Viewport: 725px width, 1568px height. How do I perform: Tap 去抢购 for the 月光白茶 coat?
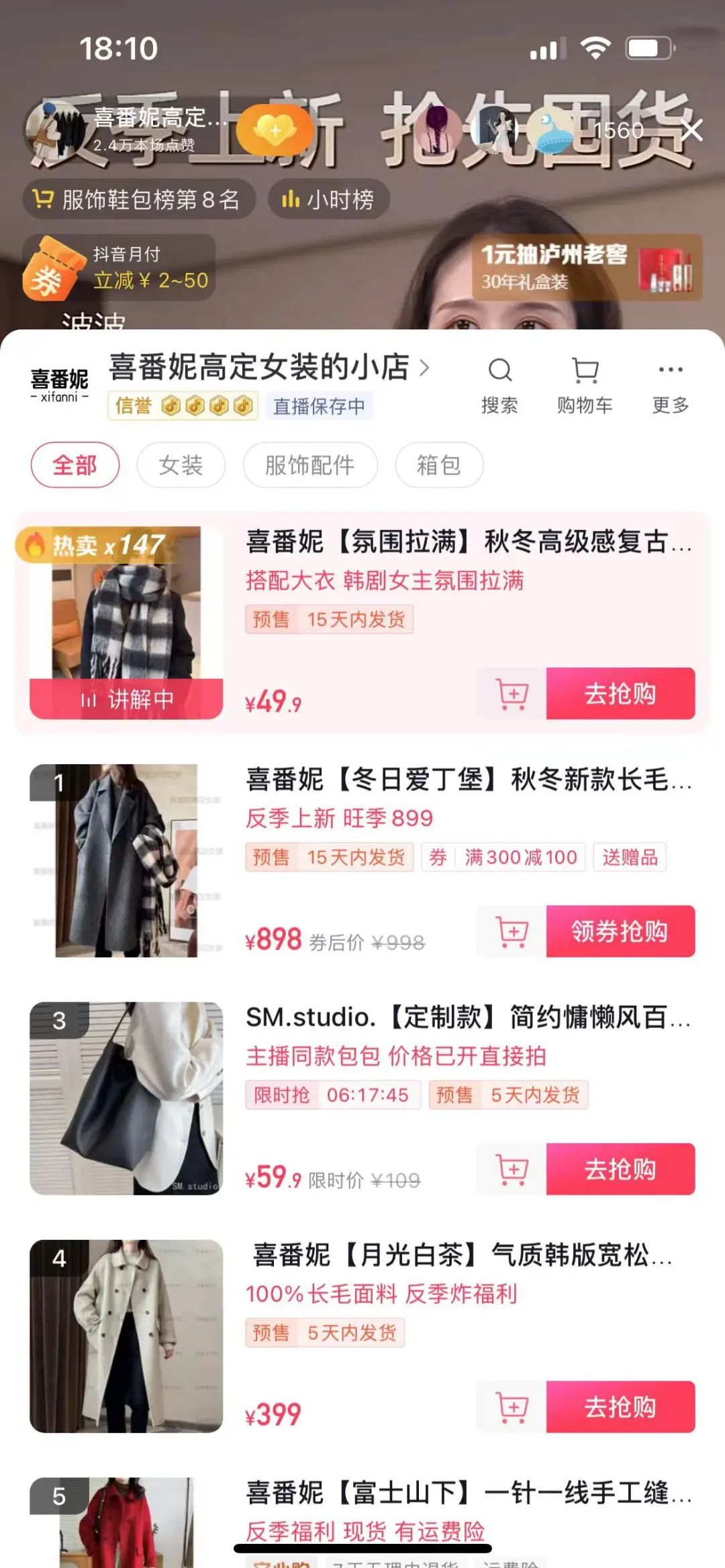[x=620, y=1407]
